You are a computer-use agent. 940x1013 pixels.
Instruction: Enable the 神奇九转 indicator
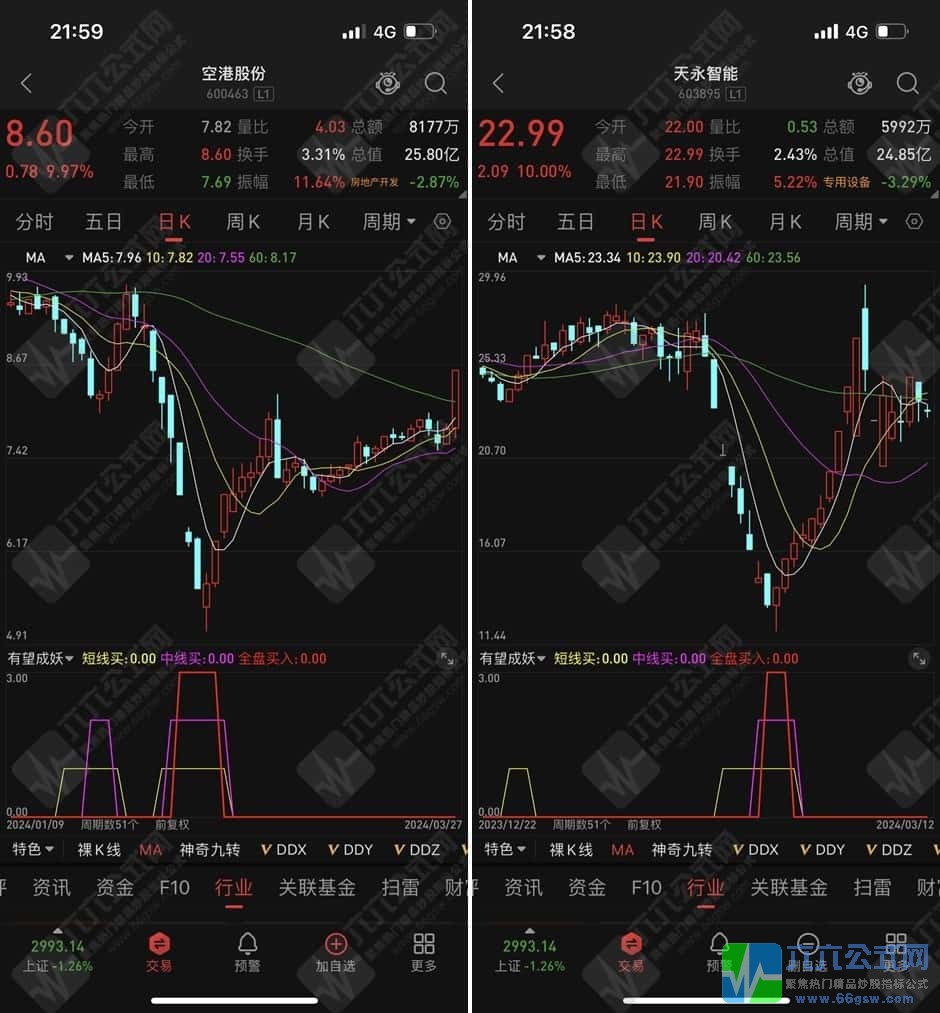pos(210,849)
